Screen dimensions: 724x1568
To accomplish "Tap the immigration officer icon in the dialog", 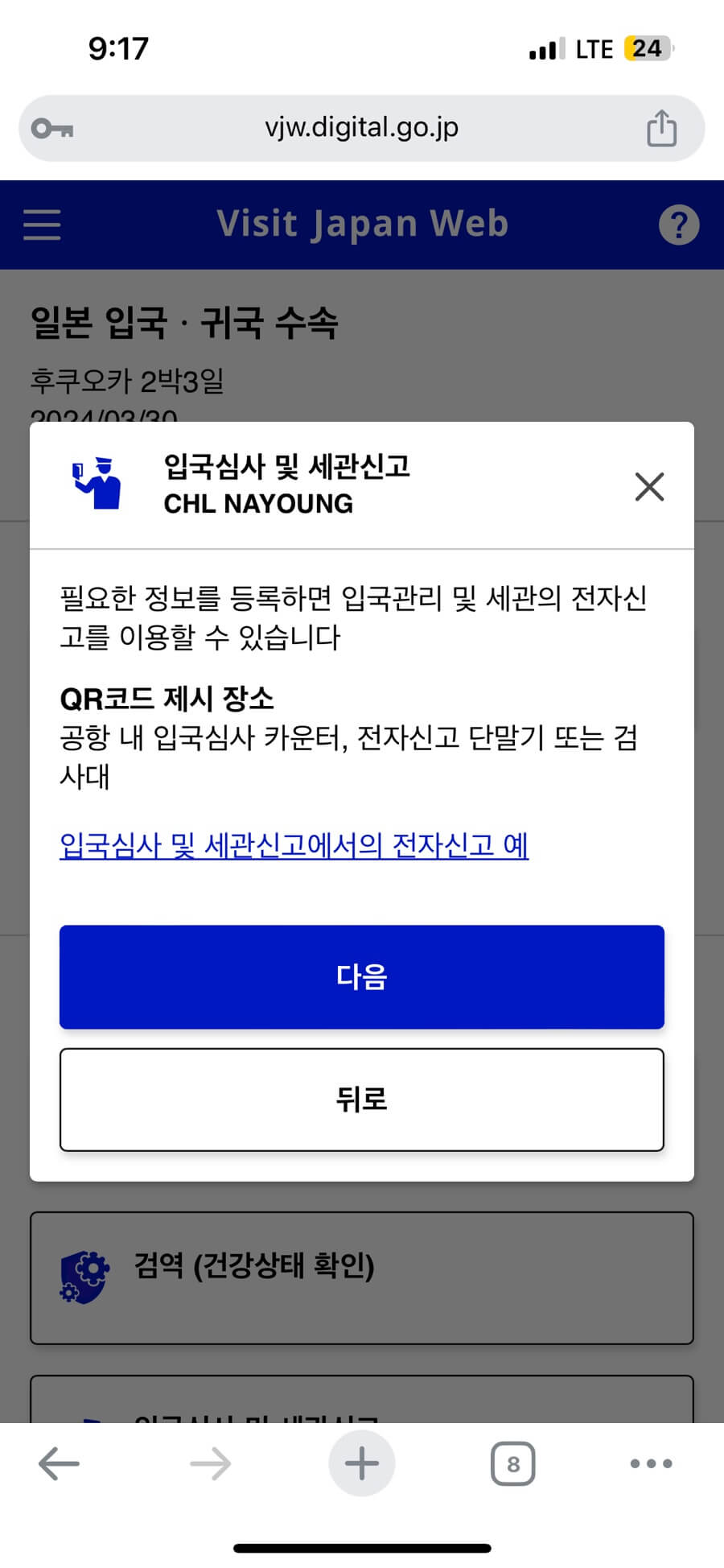I will tap(96, 485).
